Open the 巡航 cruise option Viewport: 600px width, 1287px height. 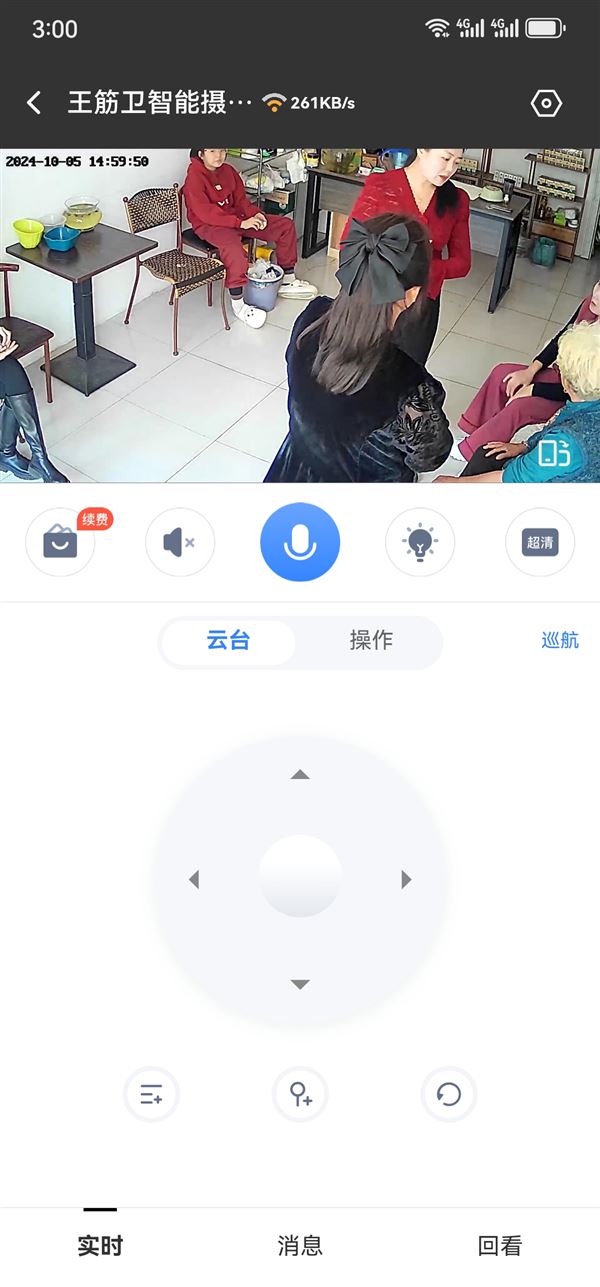(x=560, y=640)
